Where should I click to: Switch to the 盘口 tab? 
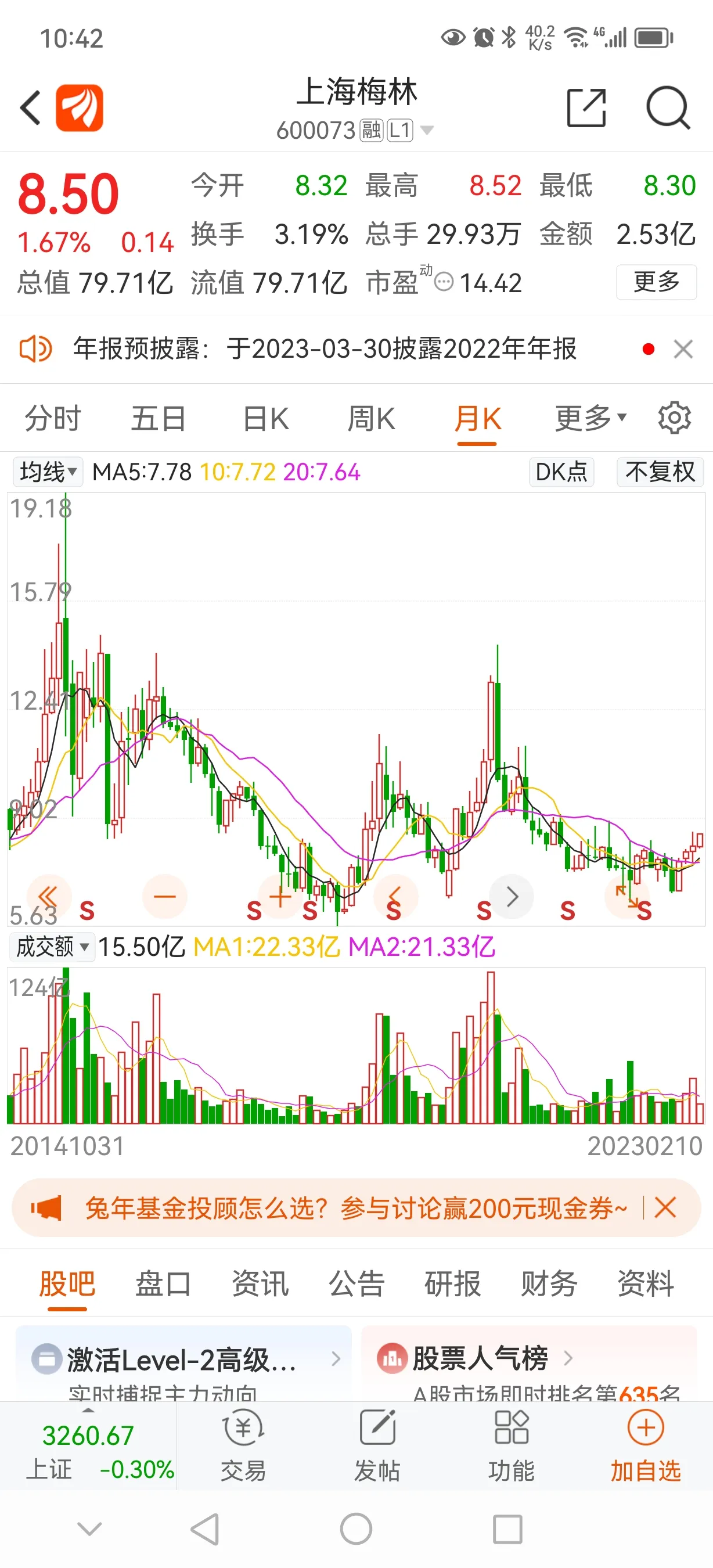pyautogui.click(x=163, y=1285)
